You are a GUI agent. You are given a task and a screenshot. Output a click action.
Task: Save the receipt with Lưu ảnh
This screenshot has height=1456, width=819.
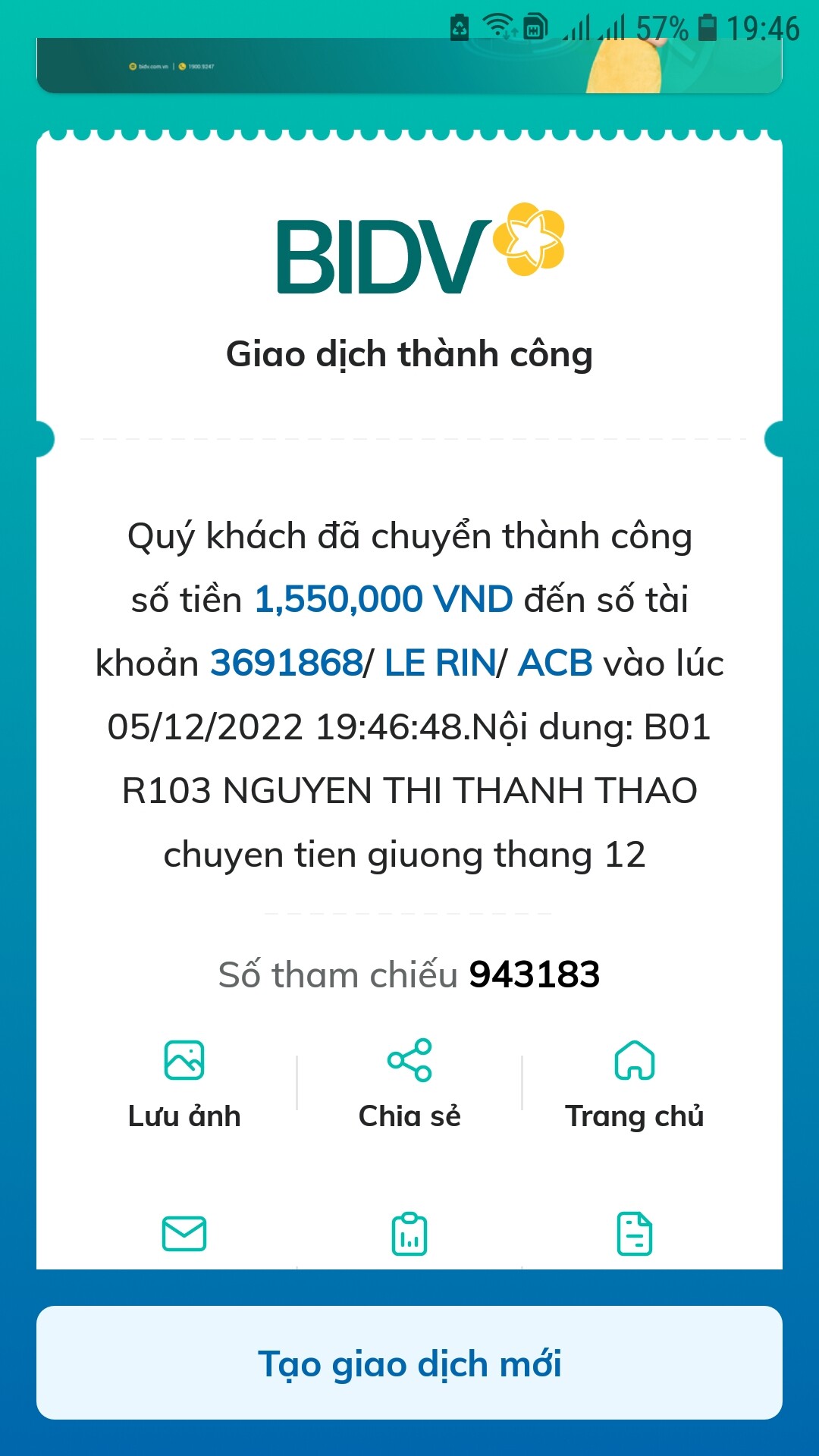[184, 1083]
